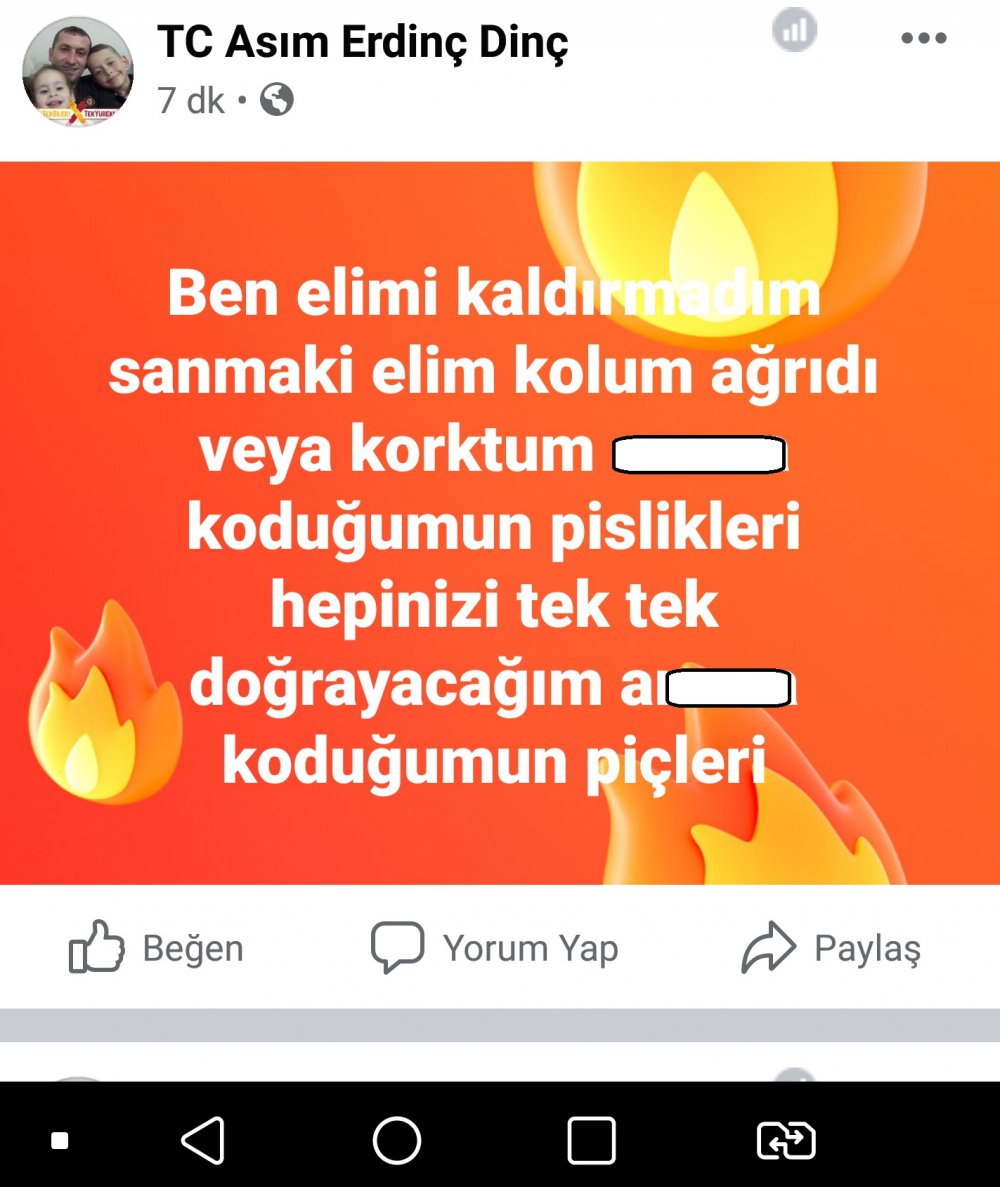Screen dimensions: 1000x1187
Task: Open the orange flame background post
Action: pos(500,523)
